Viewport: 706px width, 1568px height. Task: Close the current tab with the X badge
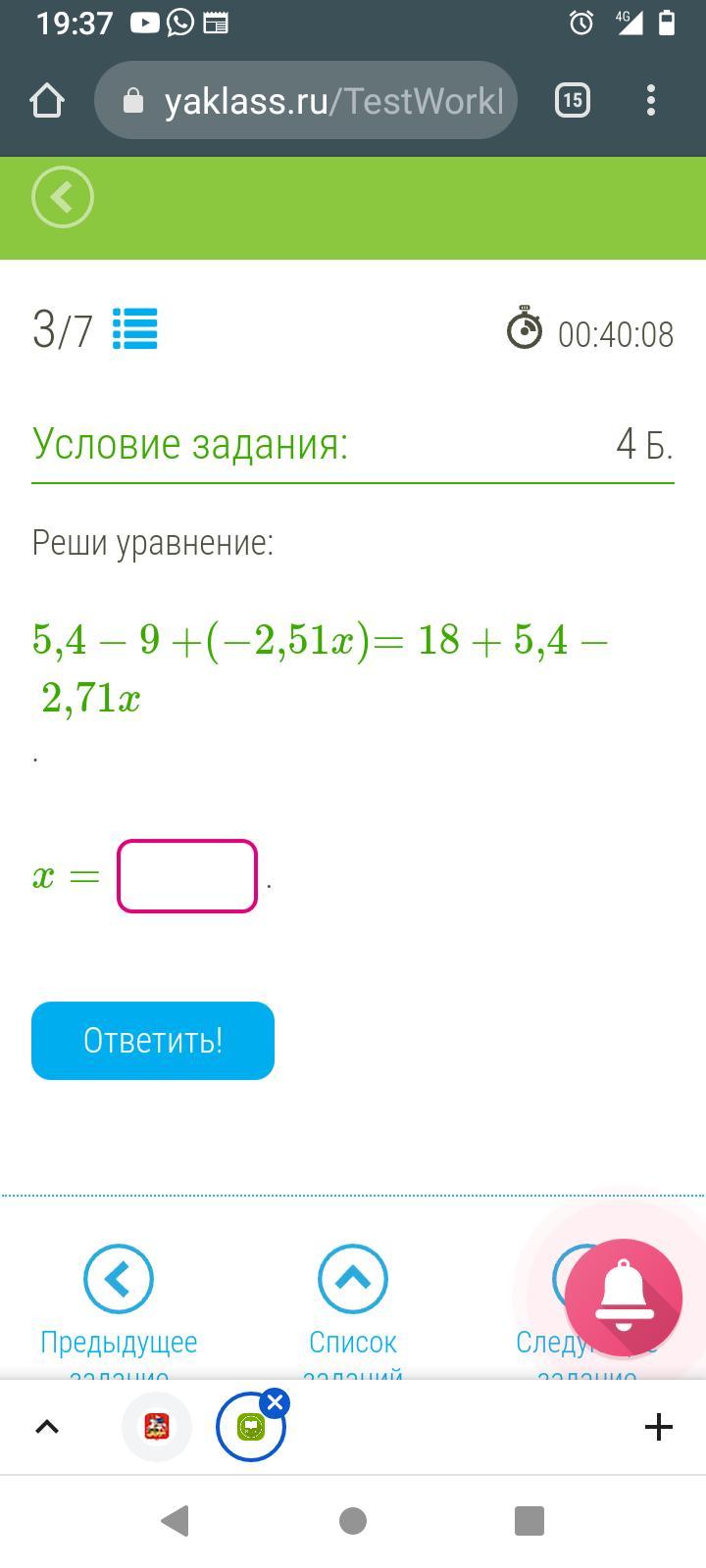[x=276, y=1403]
